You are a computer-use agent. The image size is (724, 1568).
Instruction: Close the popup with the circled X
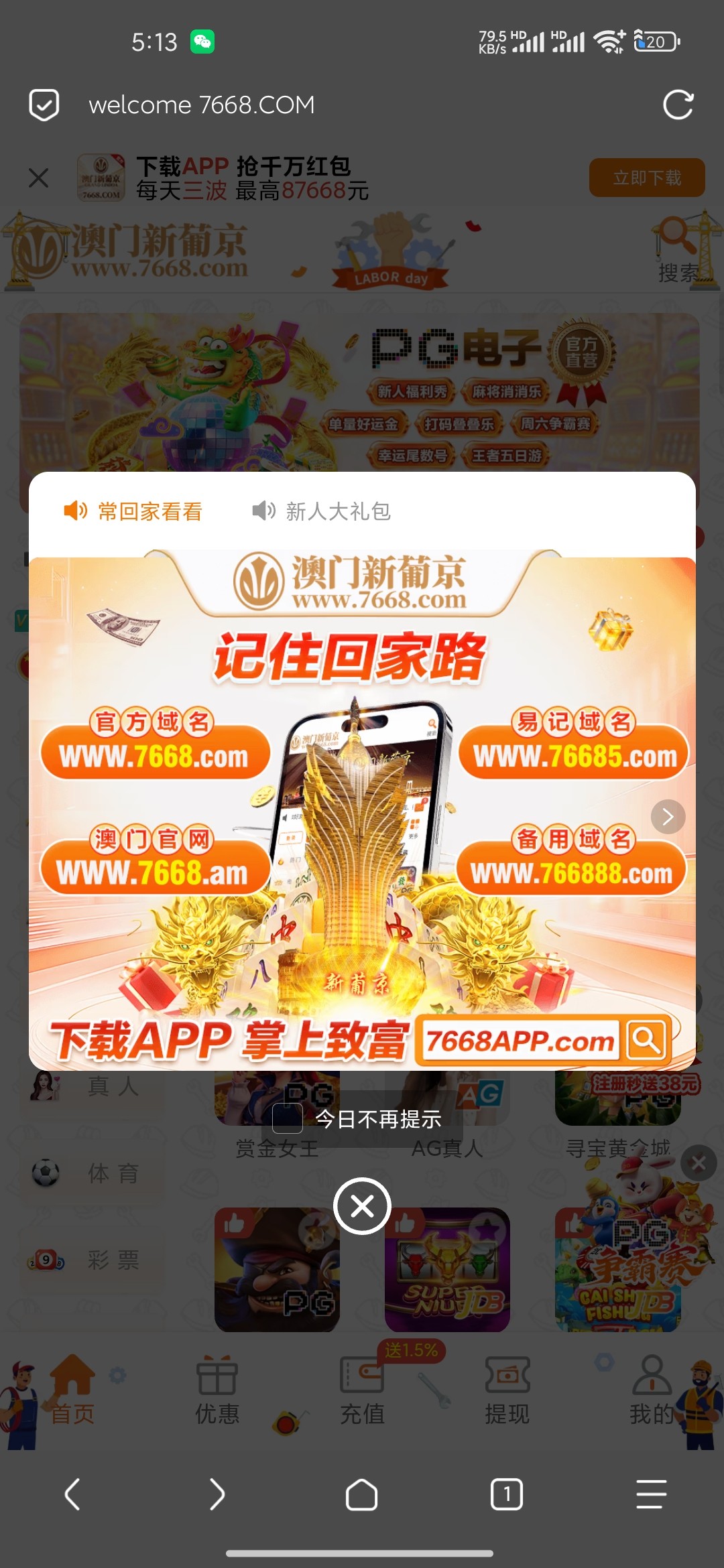[x=362, y=1206]
